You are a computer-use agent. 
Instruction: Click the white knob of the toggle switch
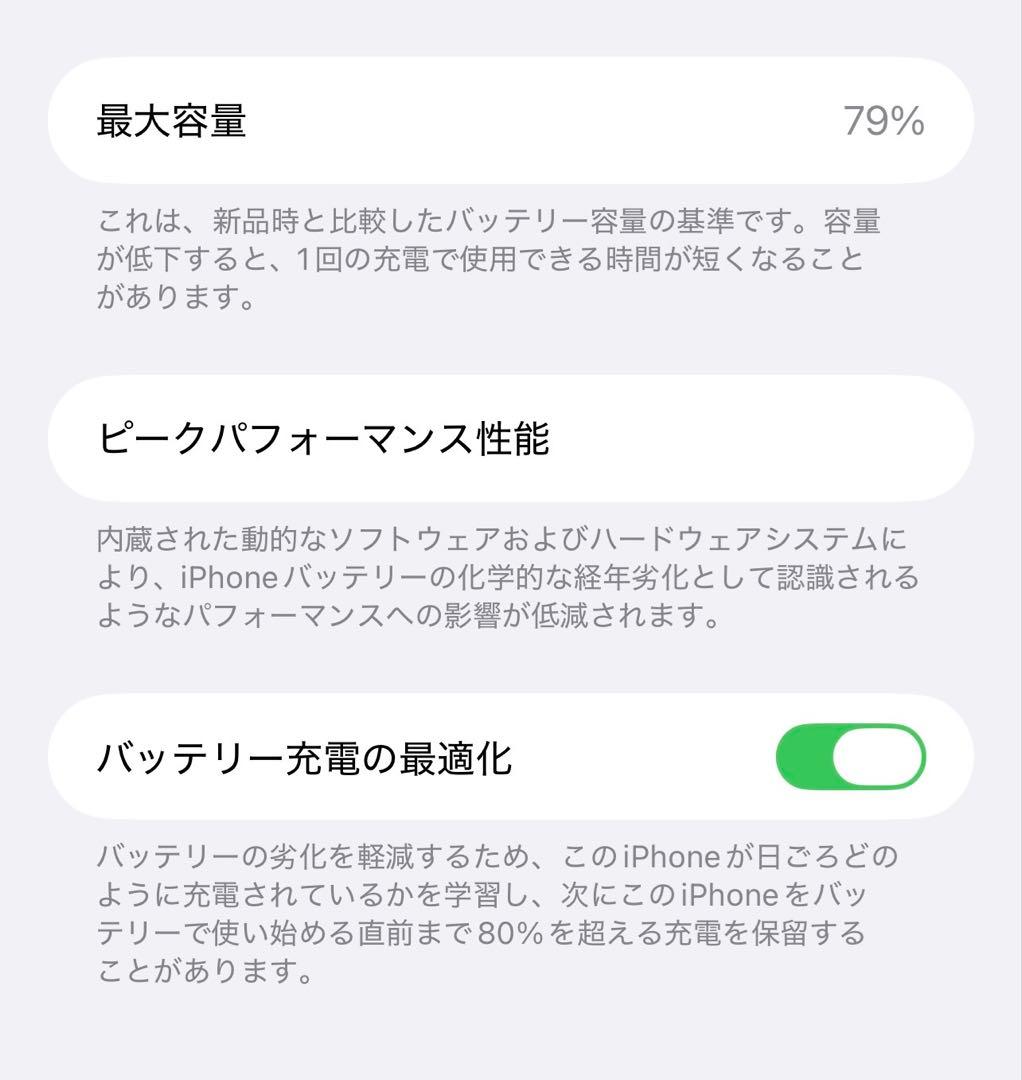coord(878,757)
